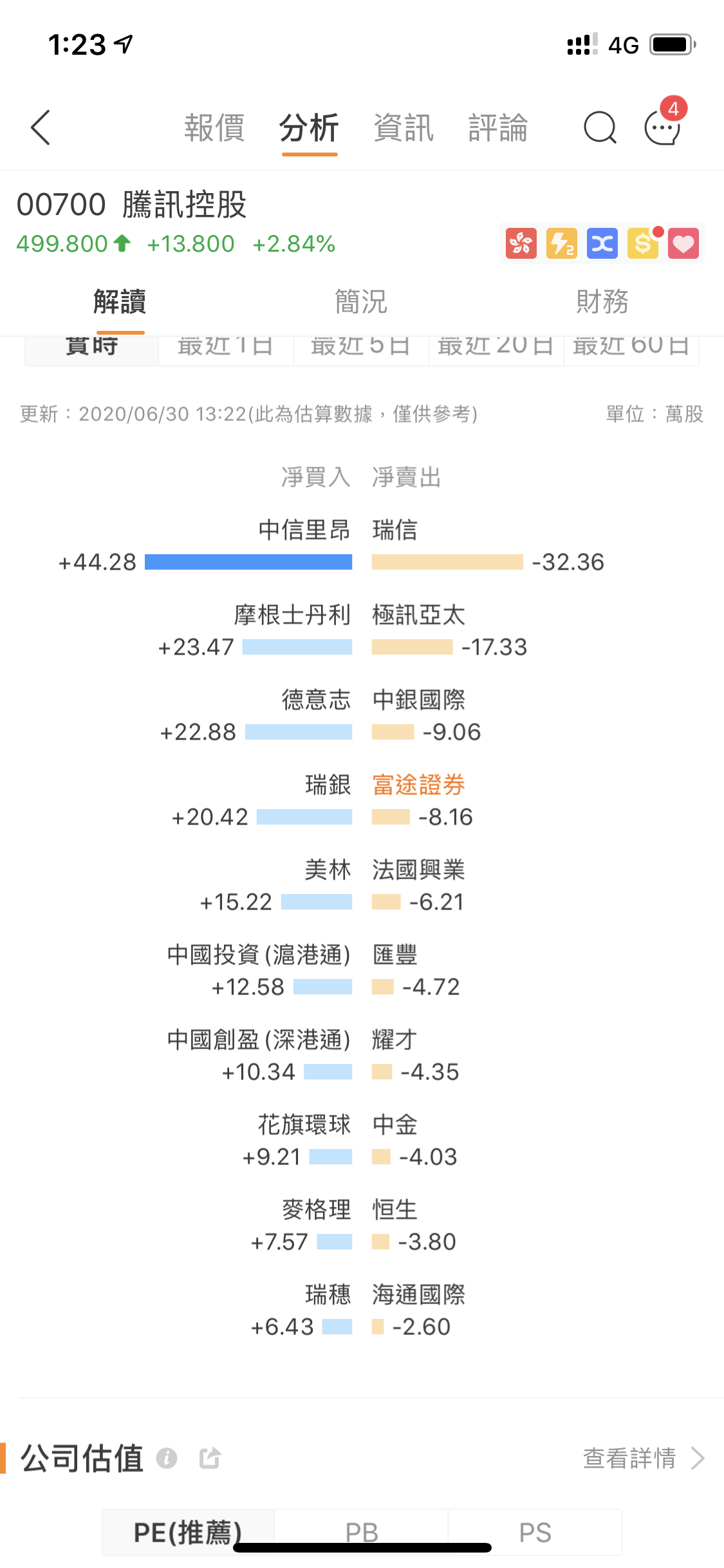Switch valuation to PS
Screen dimensions: 724x1568
tap(535, 1532)
